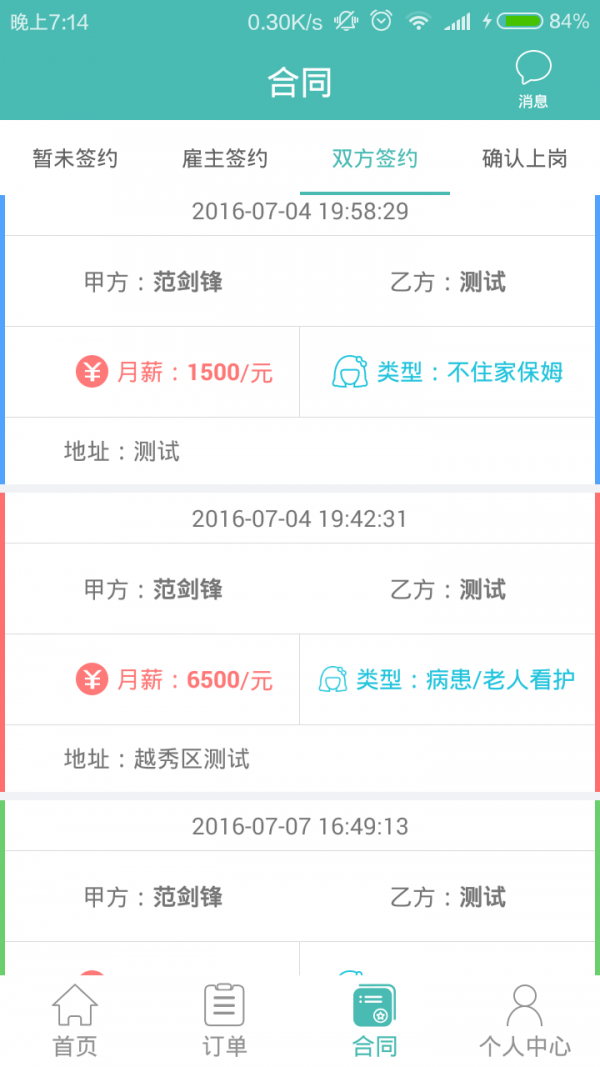This screenshot has height=1067, width=600.
Task: Open the 消息 messages icon
Action: (x=533, y=80)
